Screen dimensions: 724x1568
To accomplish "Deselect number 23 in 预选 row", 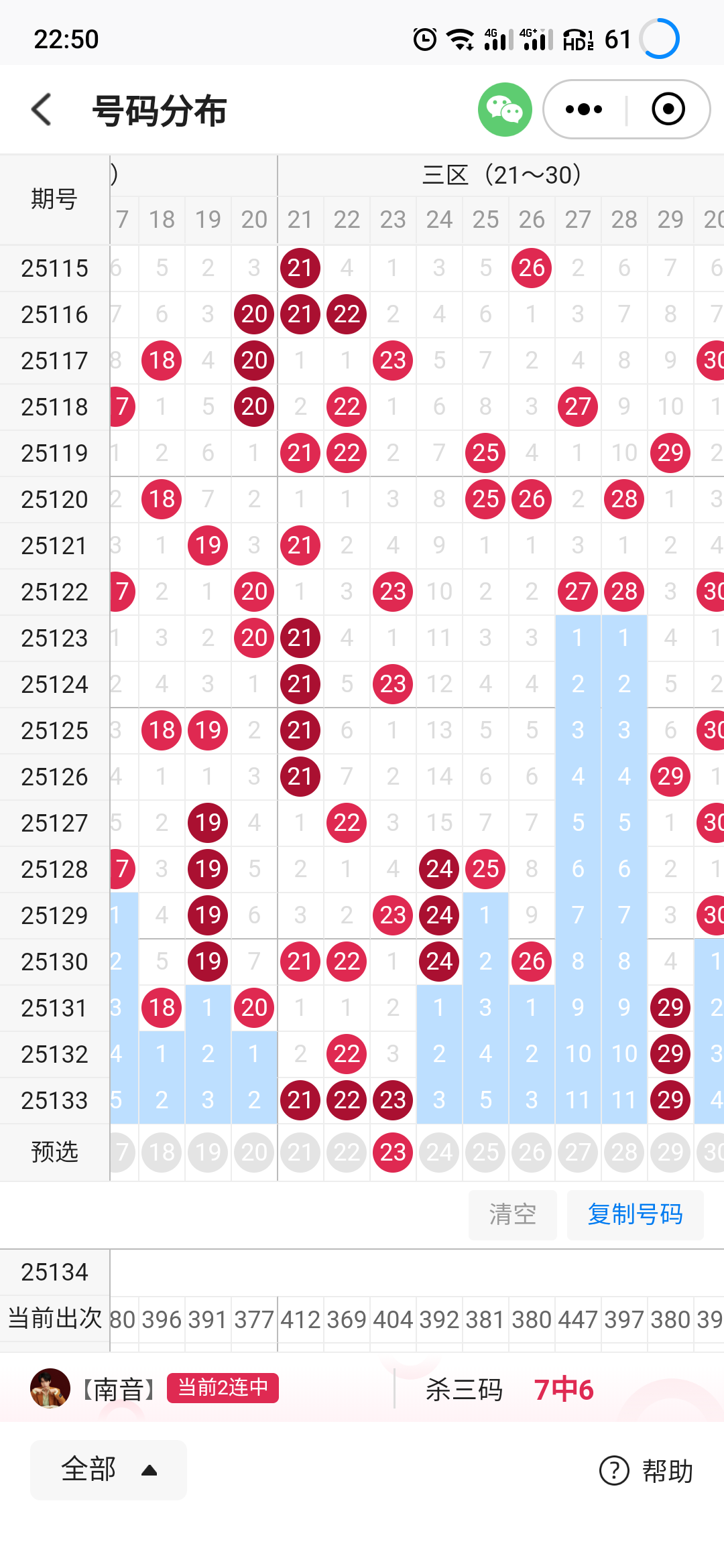I will (x=393, y=1152).
